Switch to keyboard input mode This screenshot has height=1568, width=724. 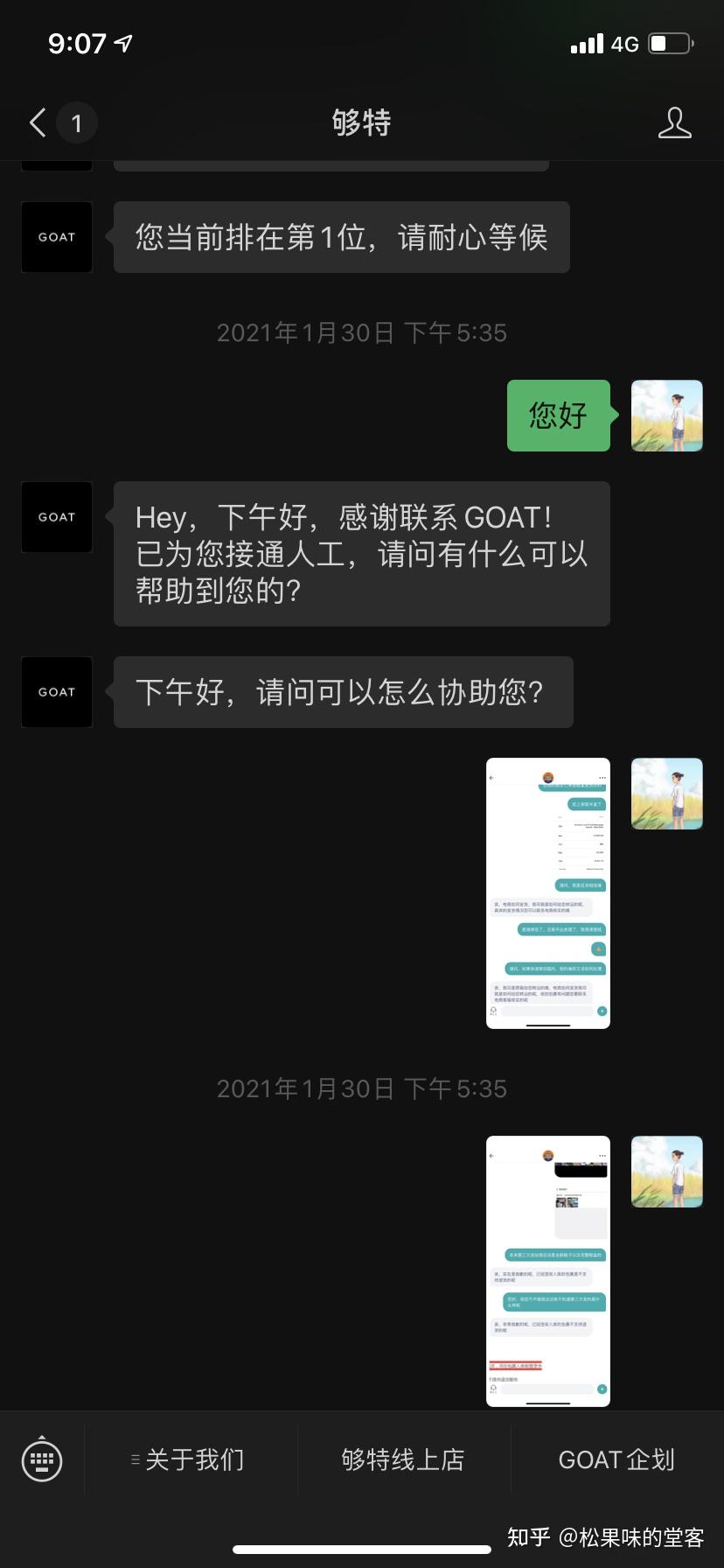tap(42, 1459)
